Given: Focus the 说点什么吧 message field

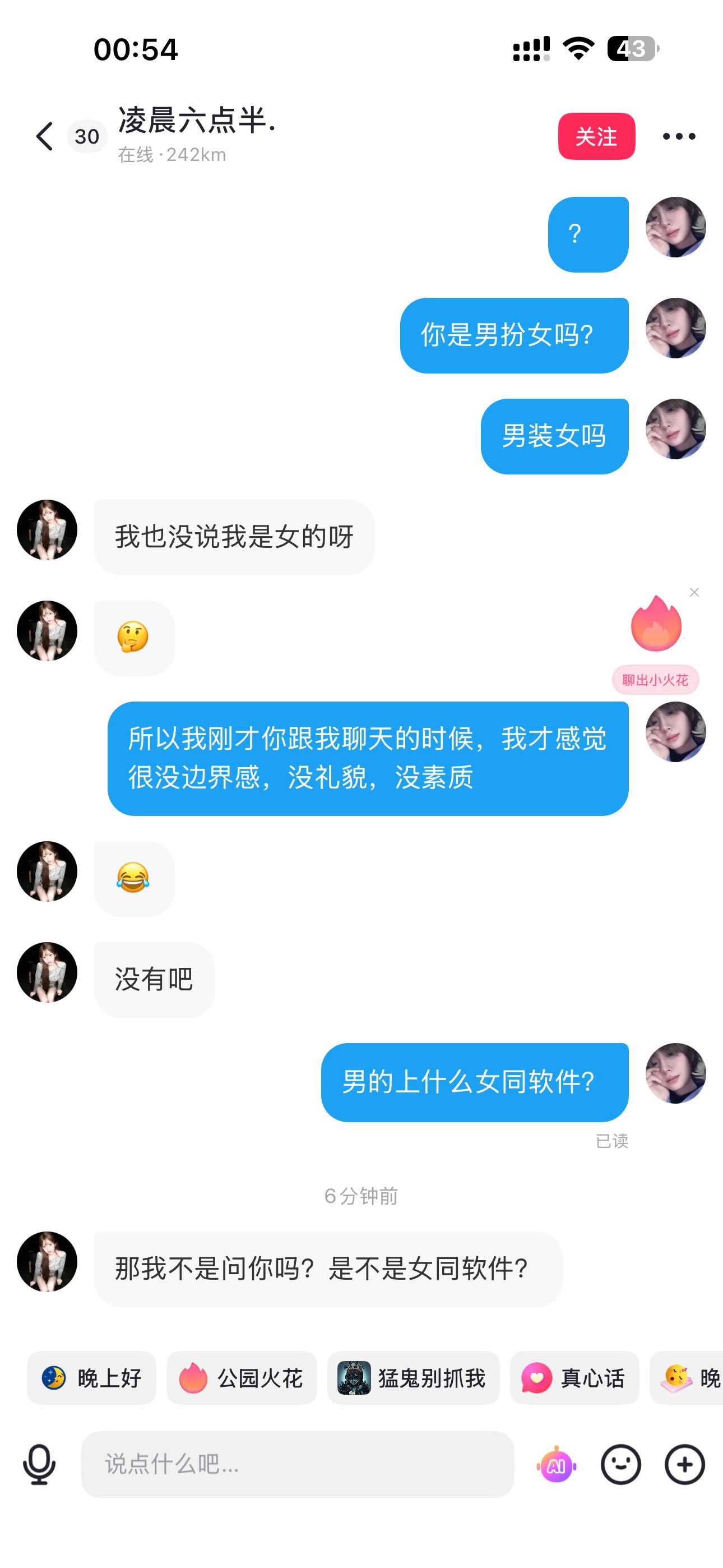Looking at the screenshot, I should [x=298, y=1464].
